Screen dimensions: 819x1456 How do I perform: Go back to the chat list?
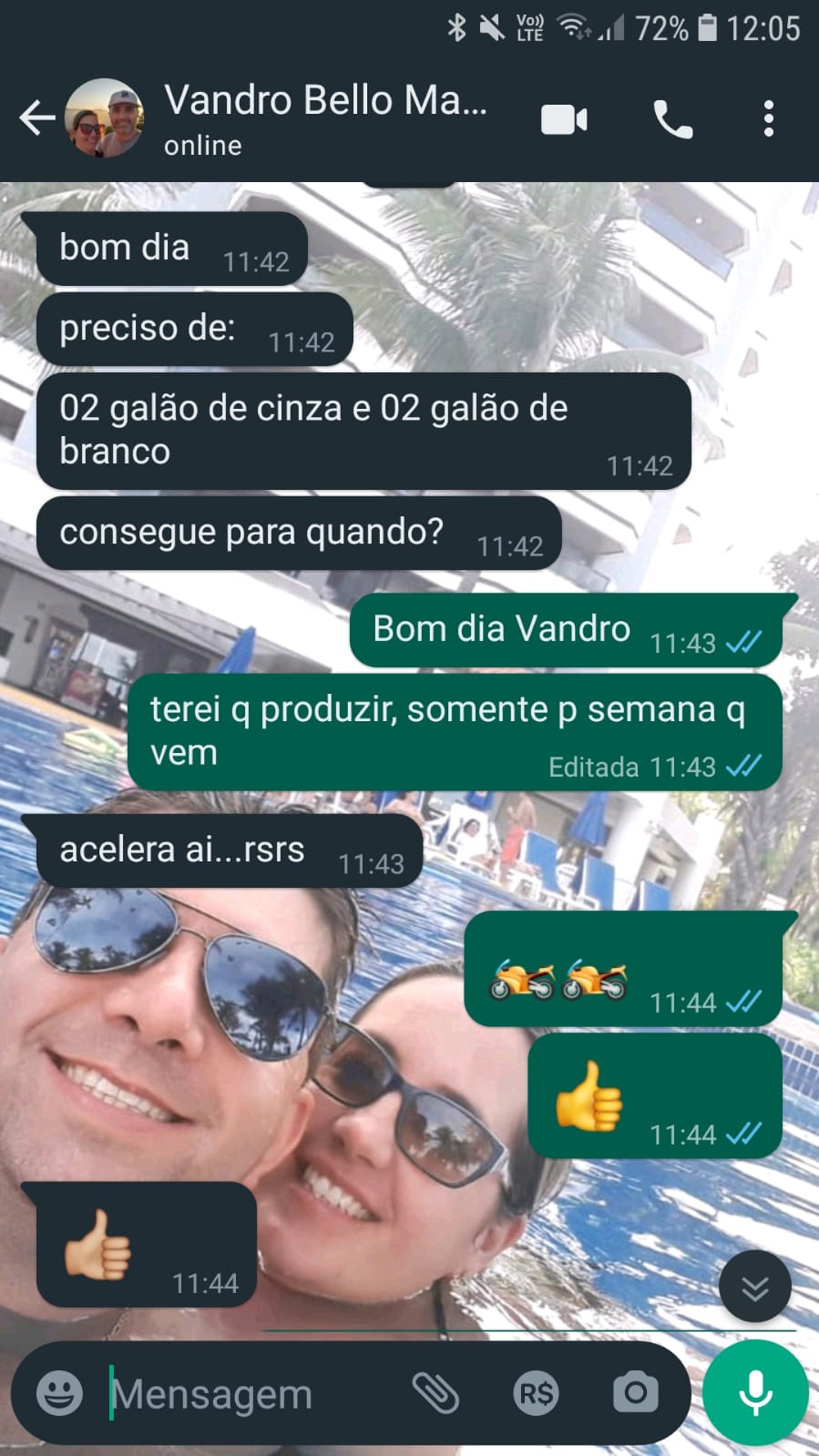point(36,118)
